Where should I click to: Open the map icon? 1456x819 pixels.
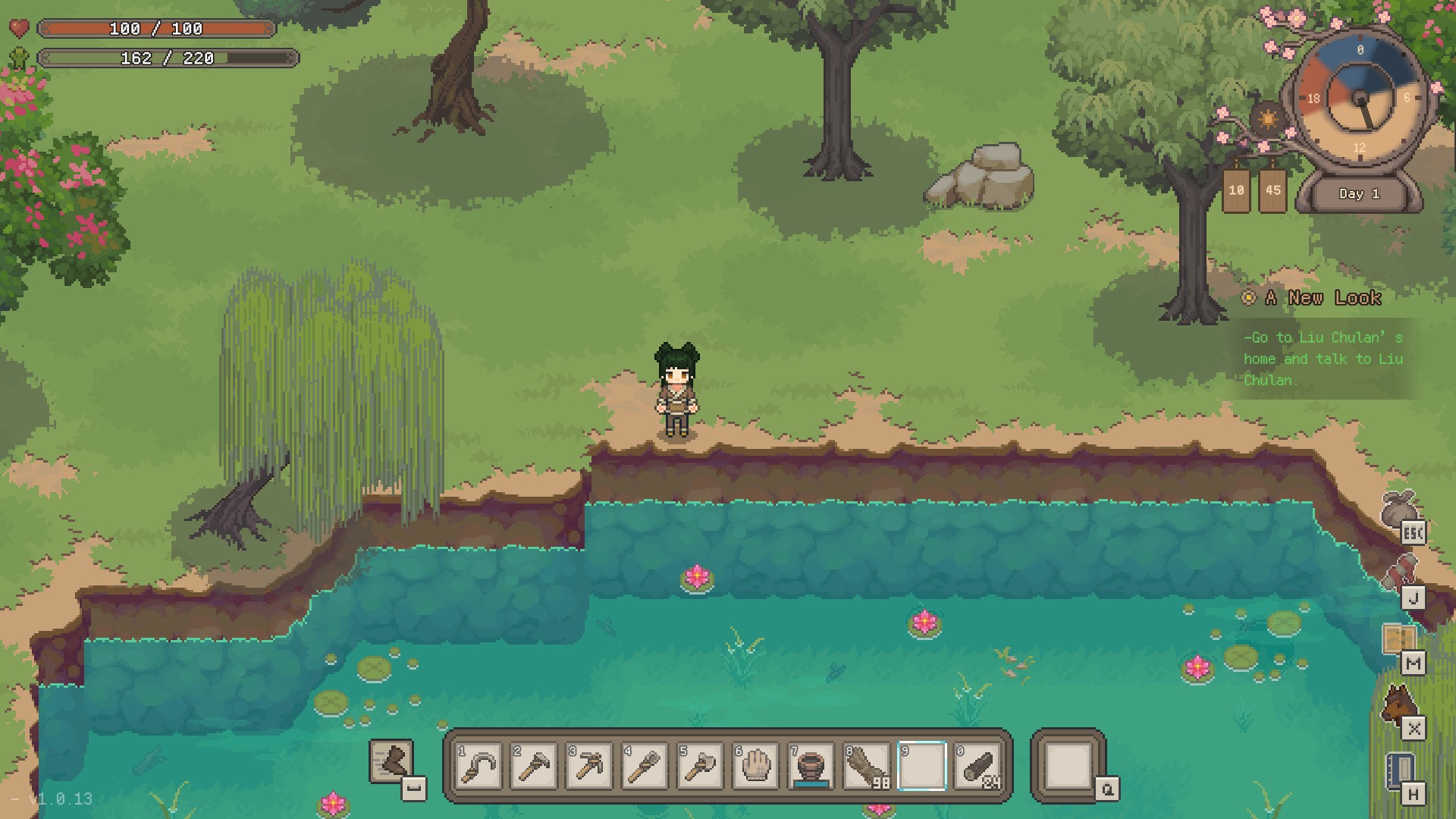[1399, 640]
